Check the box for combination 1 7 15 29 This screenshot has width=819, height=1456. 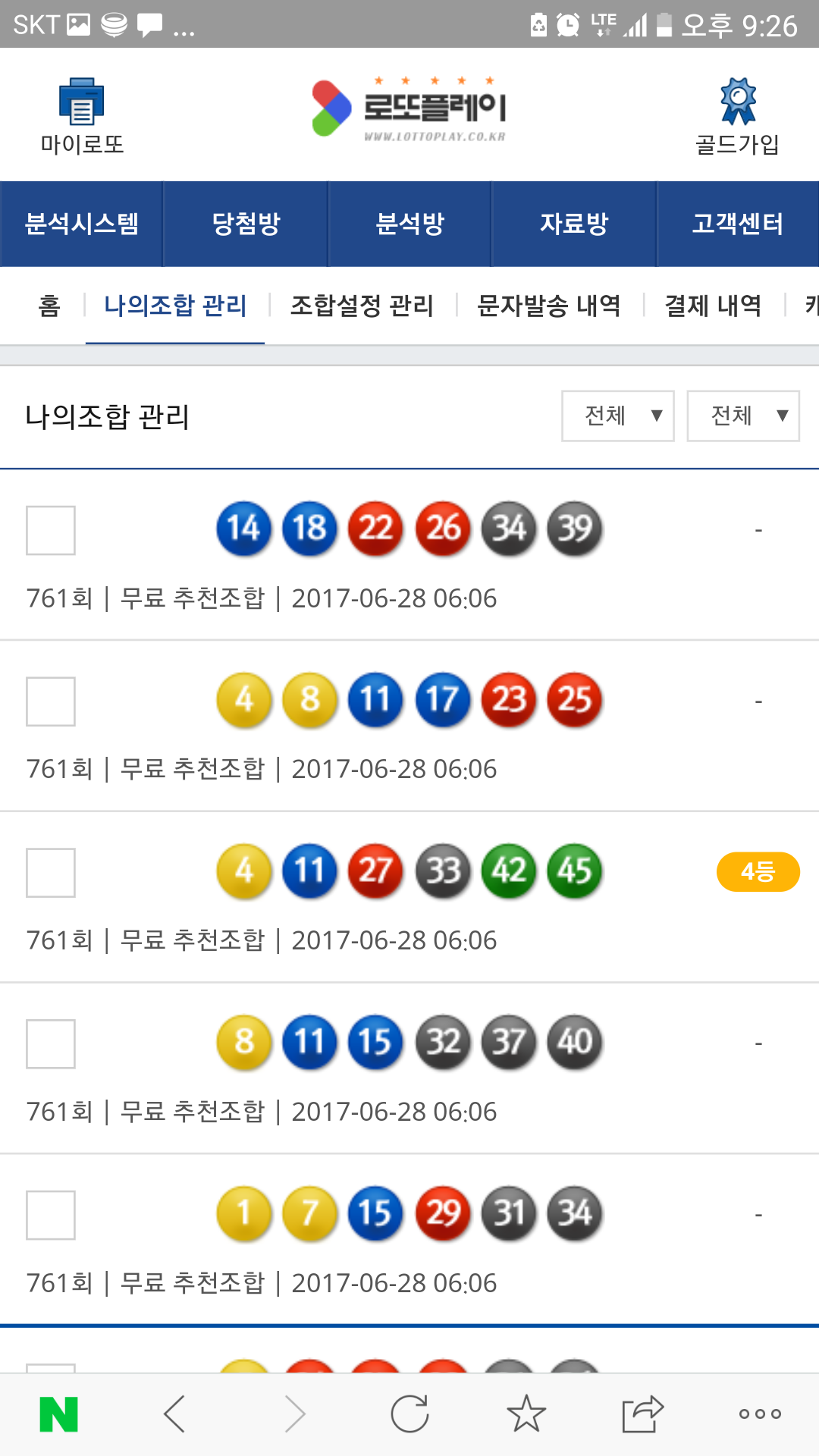(x=51, y=1215)
